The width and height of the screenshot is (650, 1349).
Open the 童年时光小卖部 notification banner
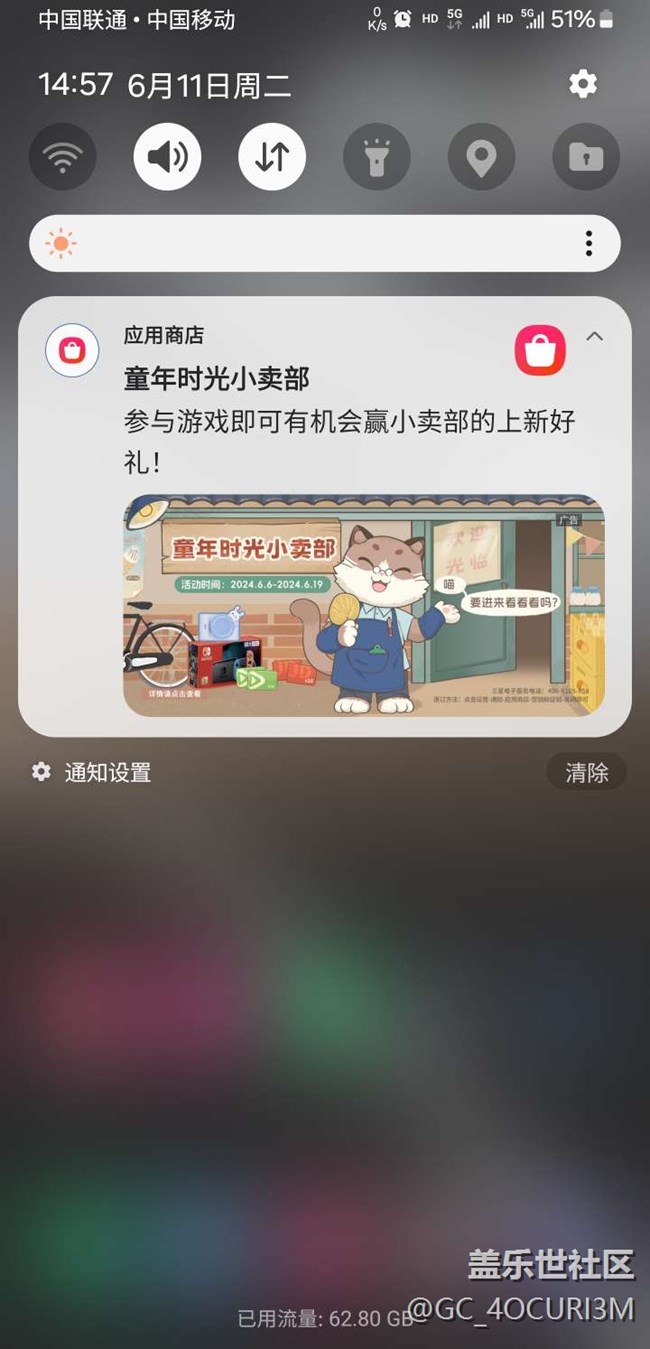tap(363, 605)
